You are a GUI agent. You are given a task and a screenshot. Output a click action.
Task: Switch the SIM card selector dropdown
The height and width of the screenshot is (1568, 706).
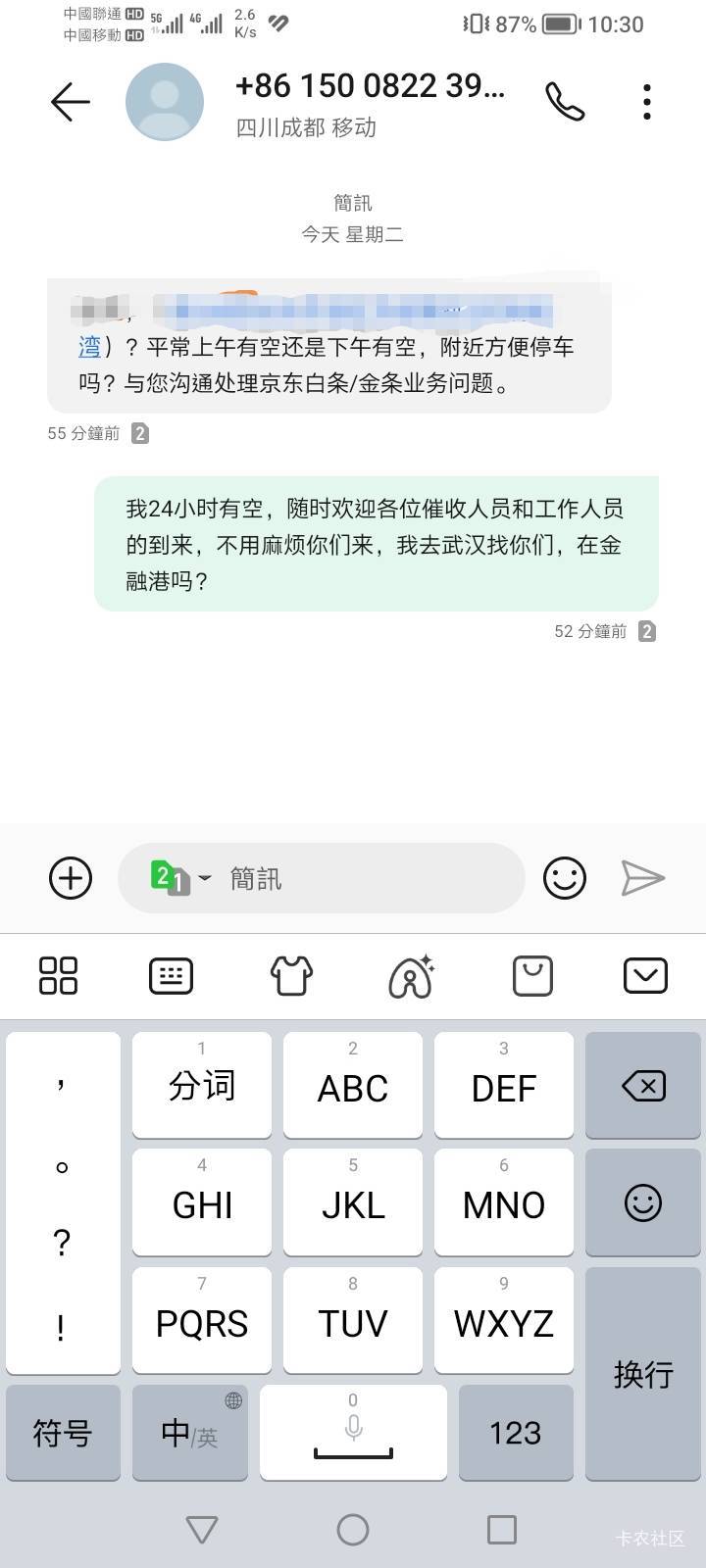point(182,877)
